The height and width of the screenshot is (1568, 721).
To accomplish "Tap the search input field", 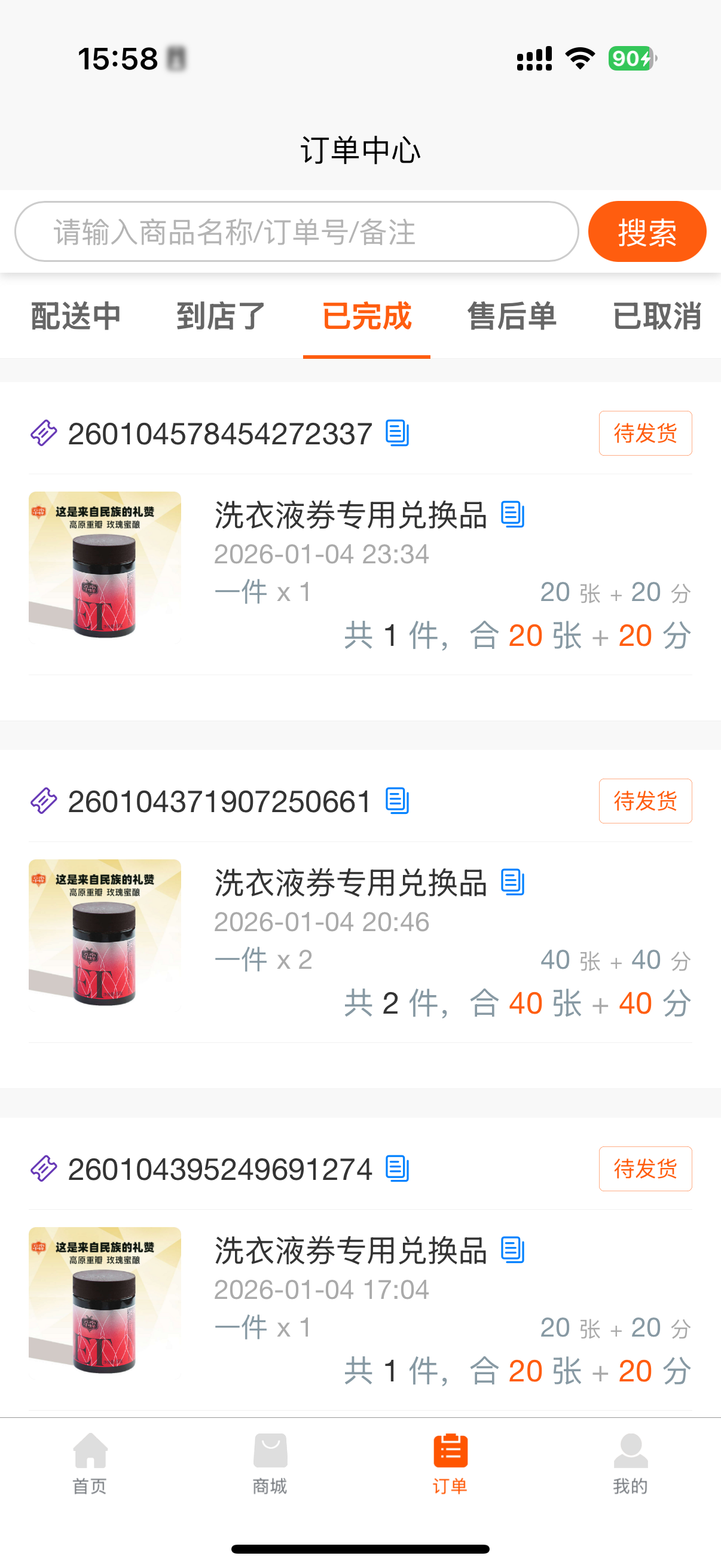I will [x=298, y=232].
